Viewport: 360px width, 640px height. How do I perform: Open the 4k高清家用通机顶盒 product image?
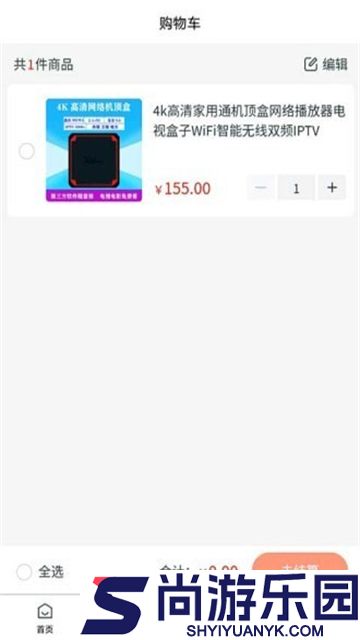pos(94,150)
